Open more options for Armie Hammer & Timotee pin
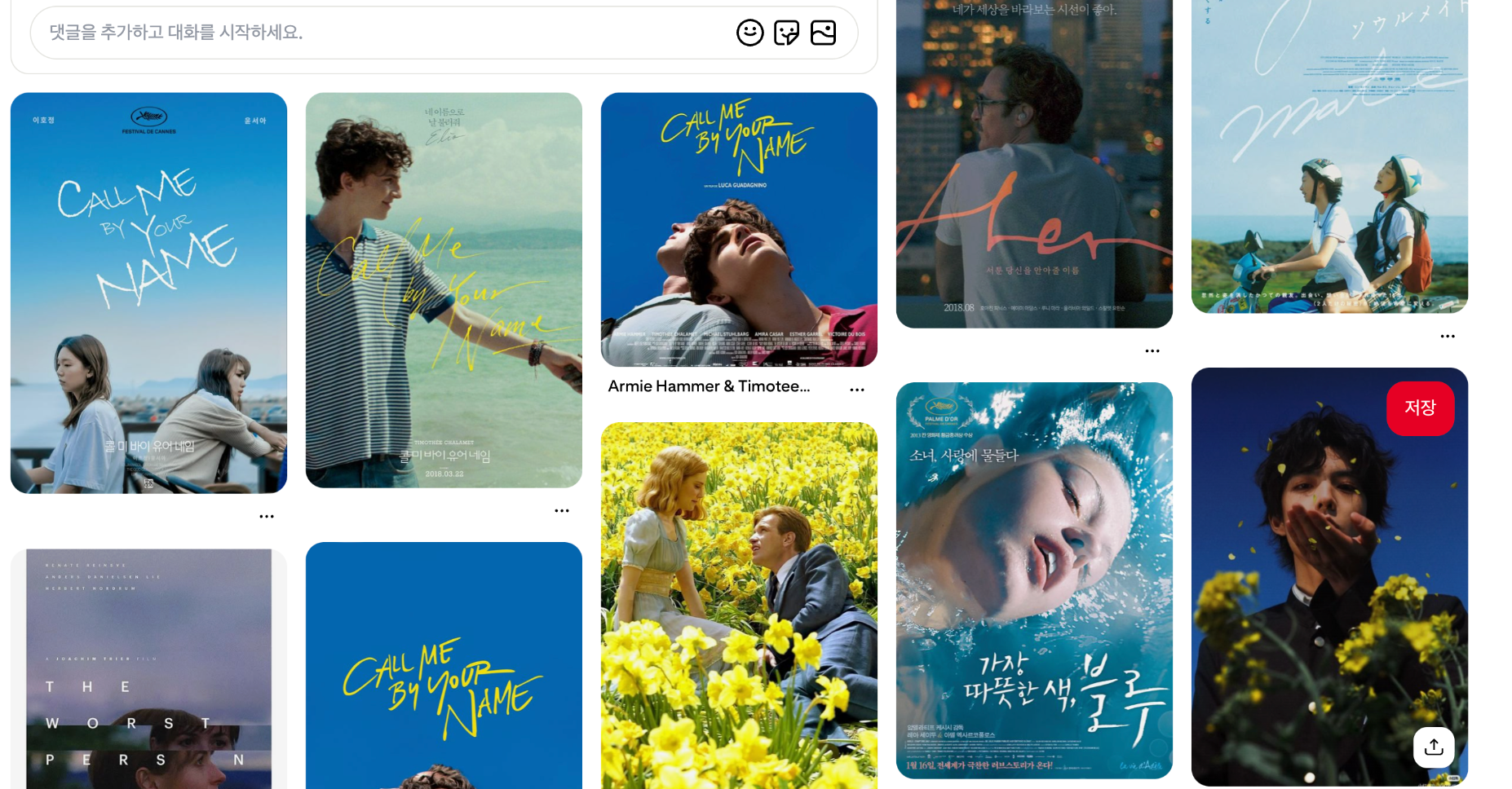 tap(857, 390)
